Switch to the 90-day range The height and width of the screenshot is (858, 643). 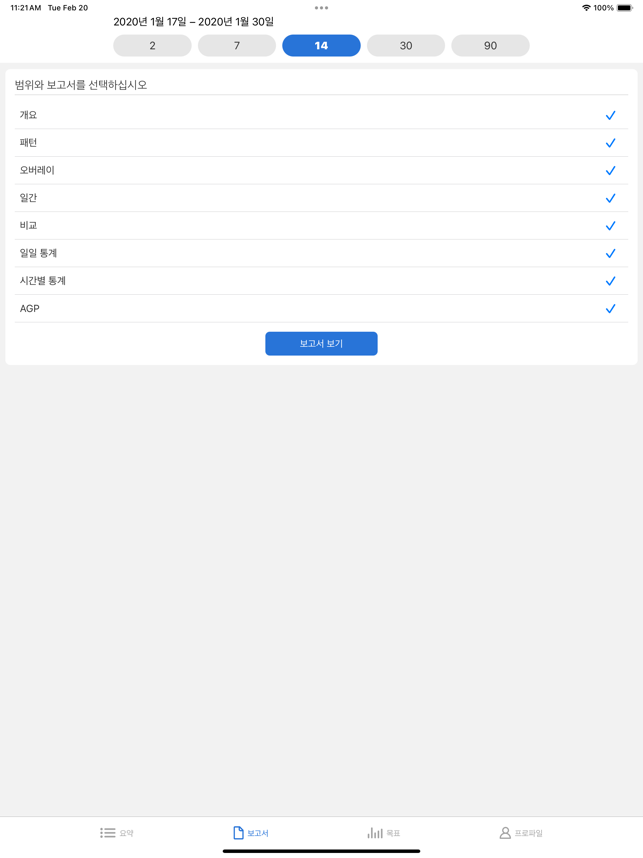coord(490,46)
